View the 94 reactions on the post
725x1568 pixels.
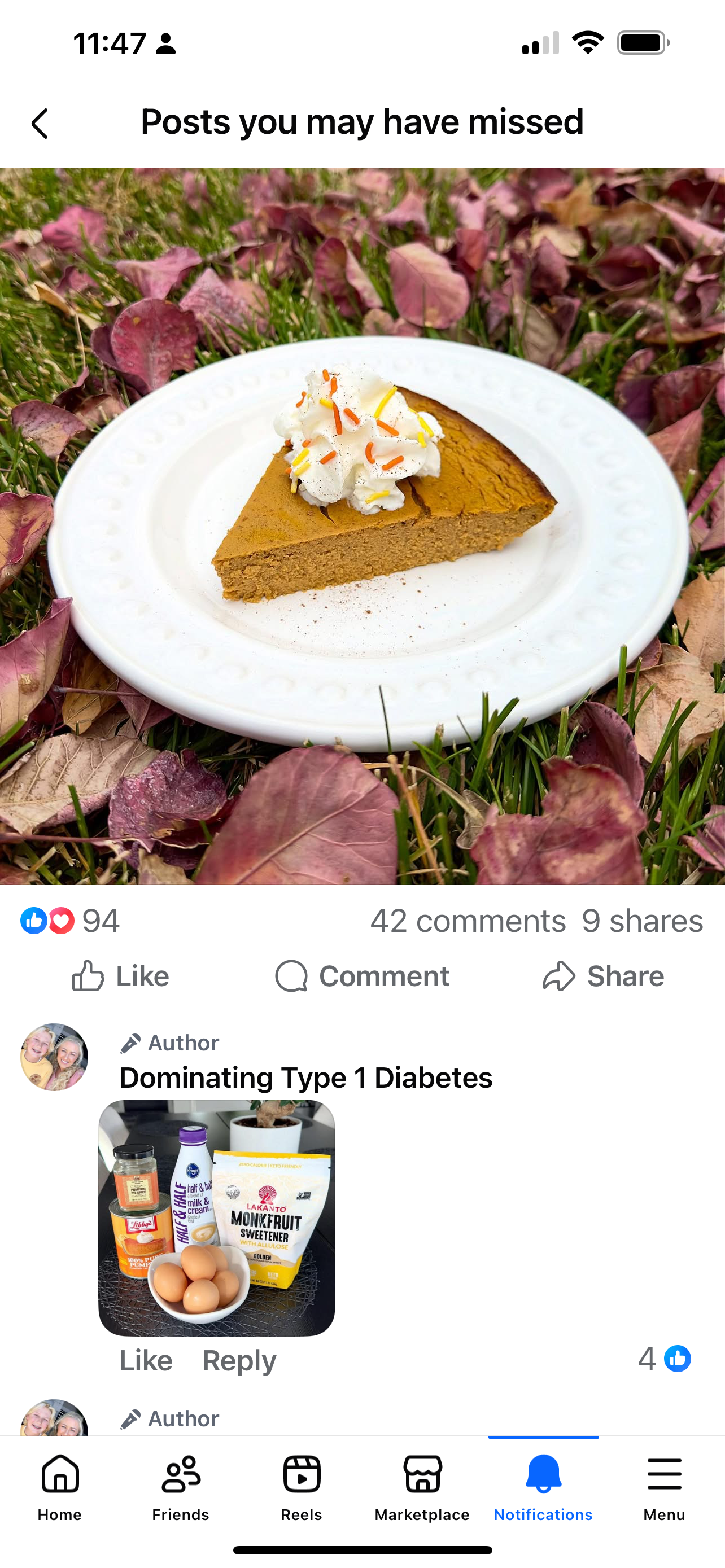coord(70,921)
